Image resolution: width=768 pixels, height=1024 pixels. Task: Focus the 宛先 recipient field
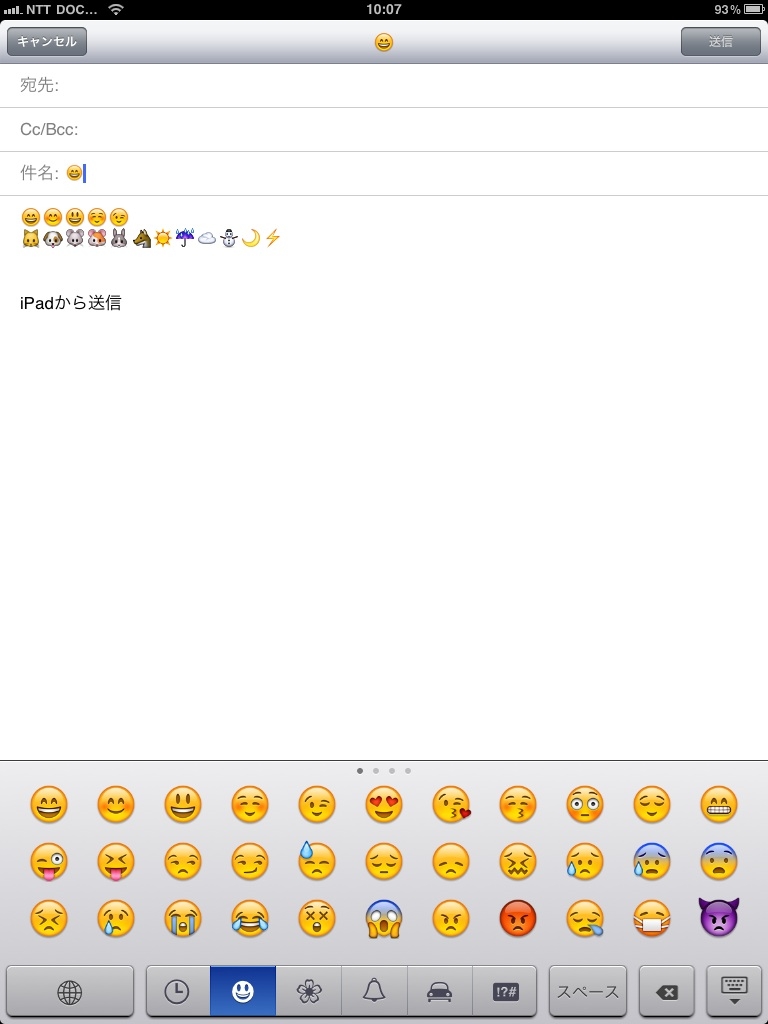pos(400,86)
